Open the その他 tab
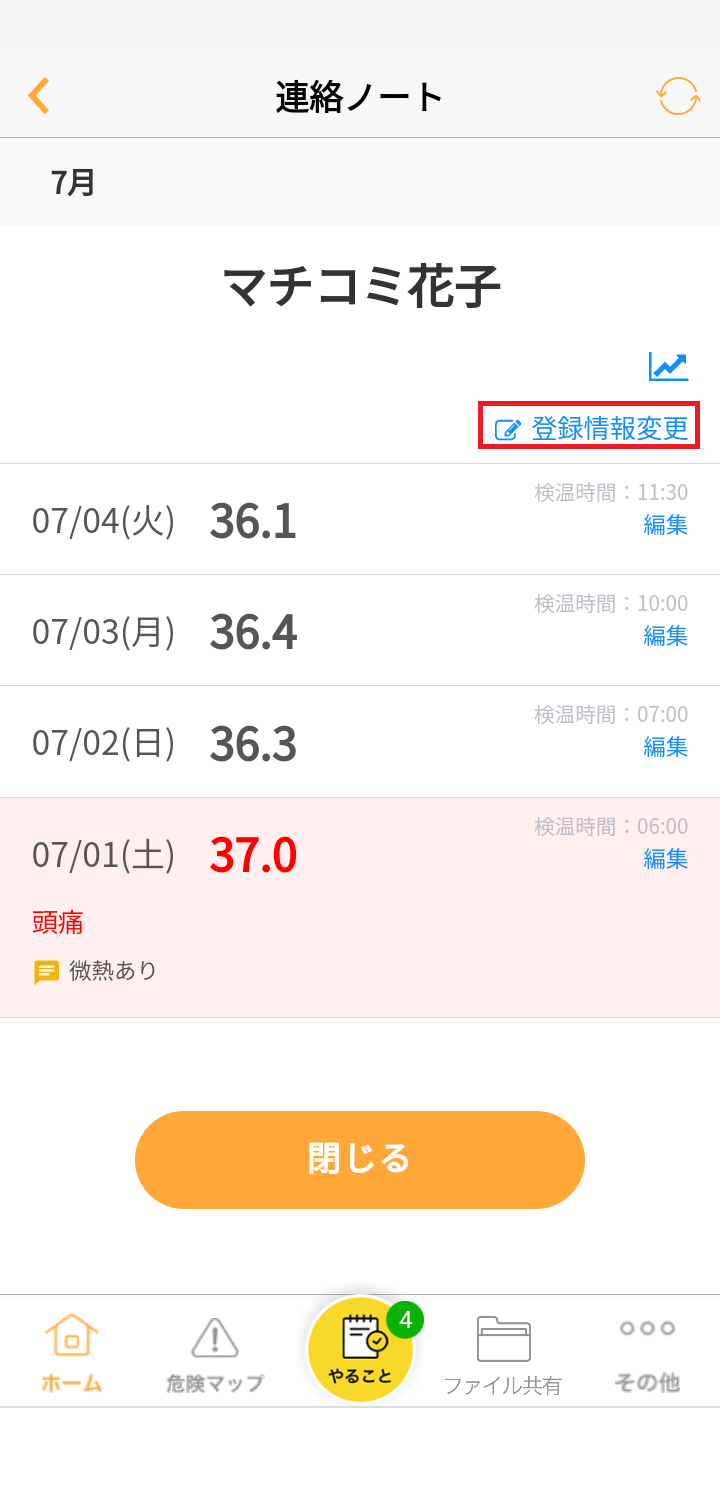The width and height of the screenshot is (720, 1496). (647, 1352)
